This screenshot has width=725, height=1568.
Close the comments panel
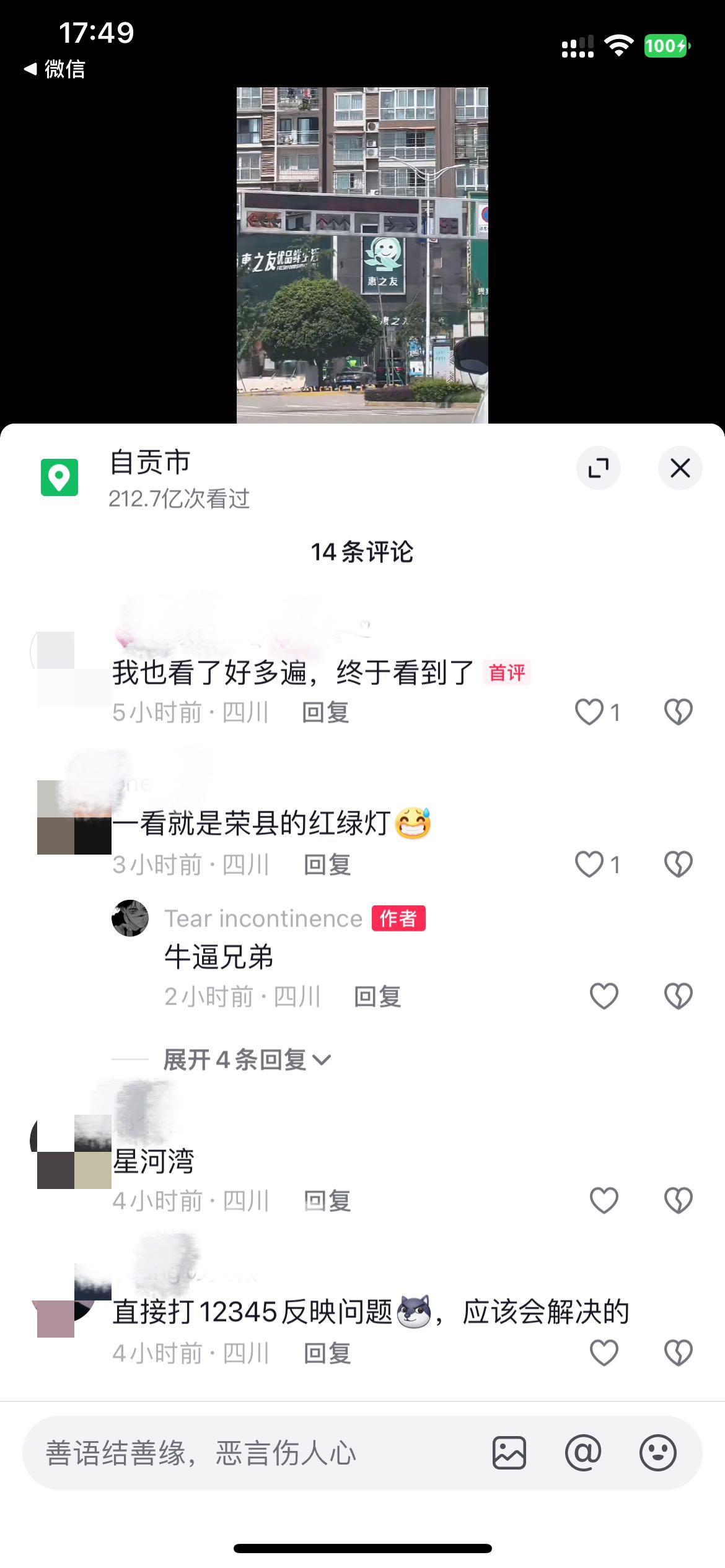(680, 468)
